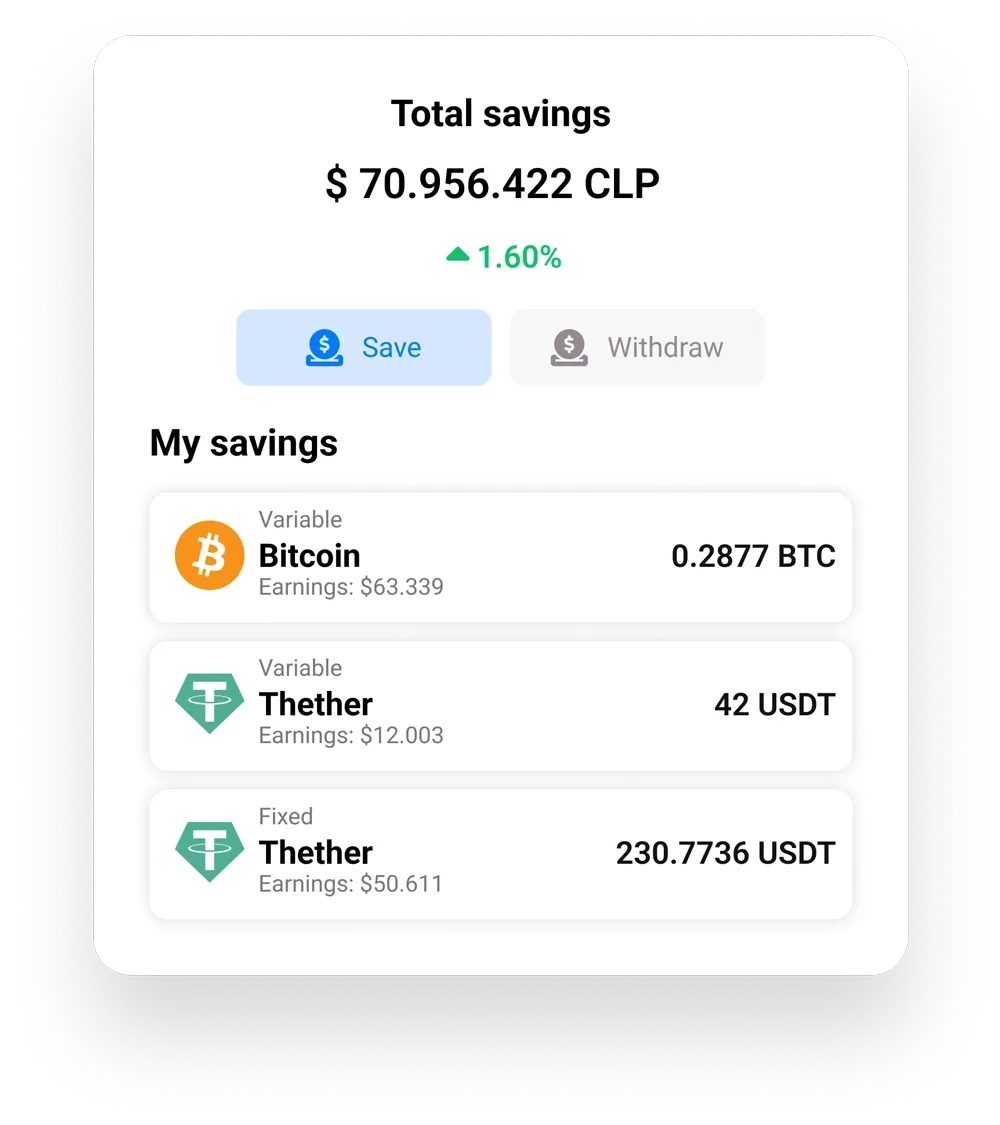Open the Bitcoin variable savings card
Viewport: 1000px width, 1125px height.
500,557
